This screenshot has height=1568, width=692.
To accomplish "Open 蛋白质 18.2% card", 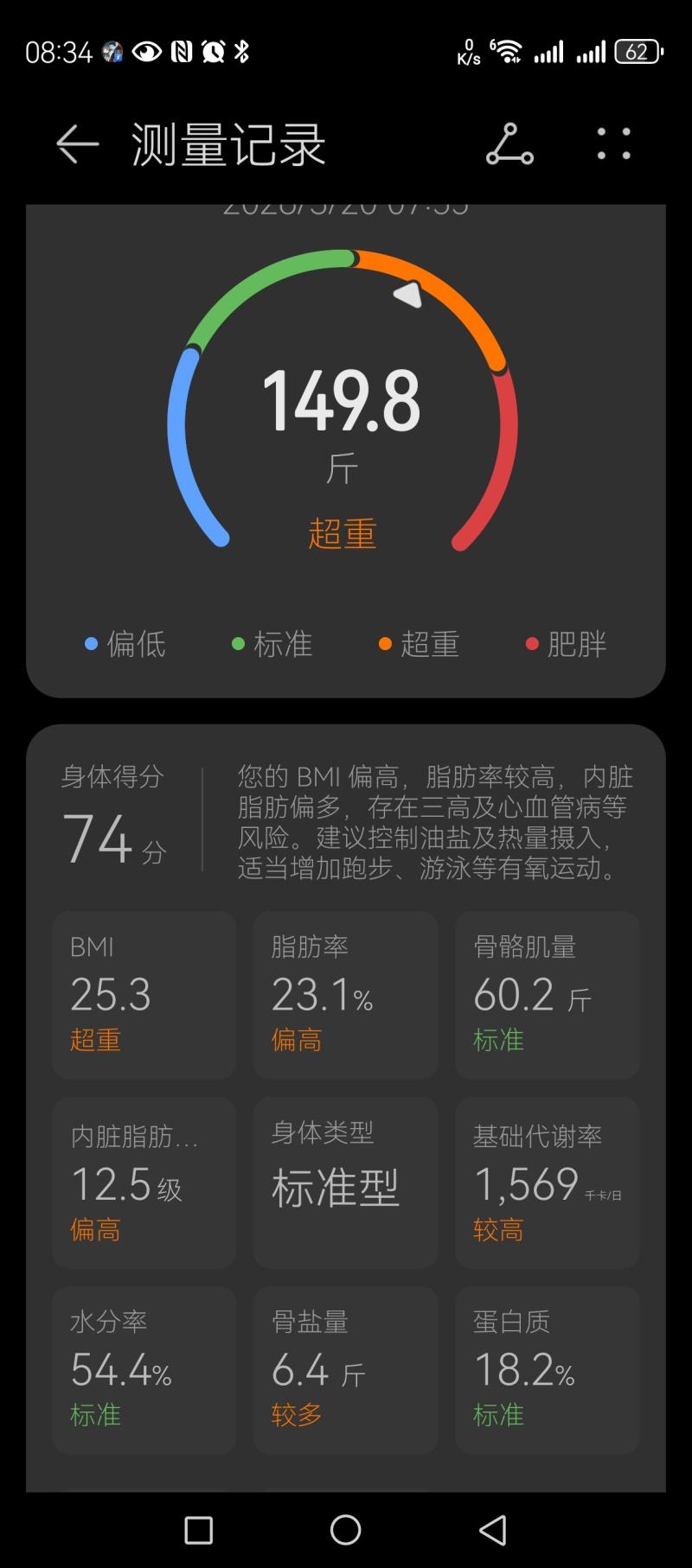I will pos(547,1369).
